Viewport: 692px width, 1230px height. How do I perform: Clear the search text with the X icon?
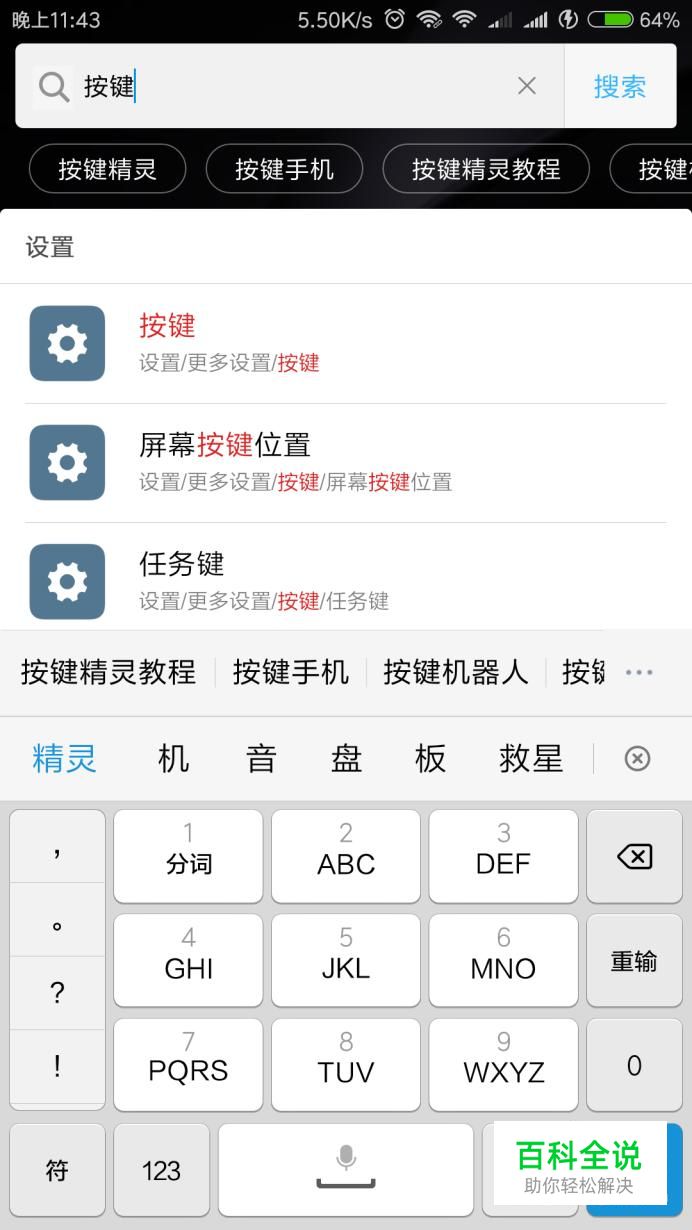click(527, 87)
